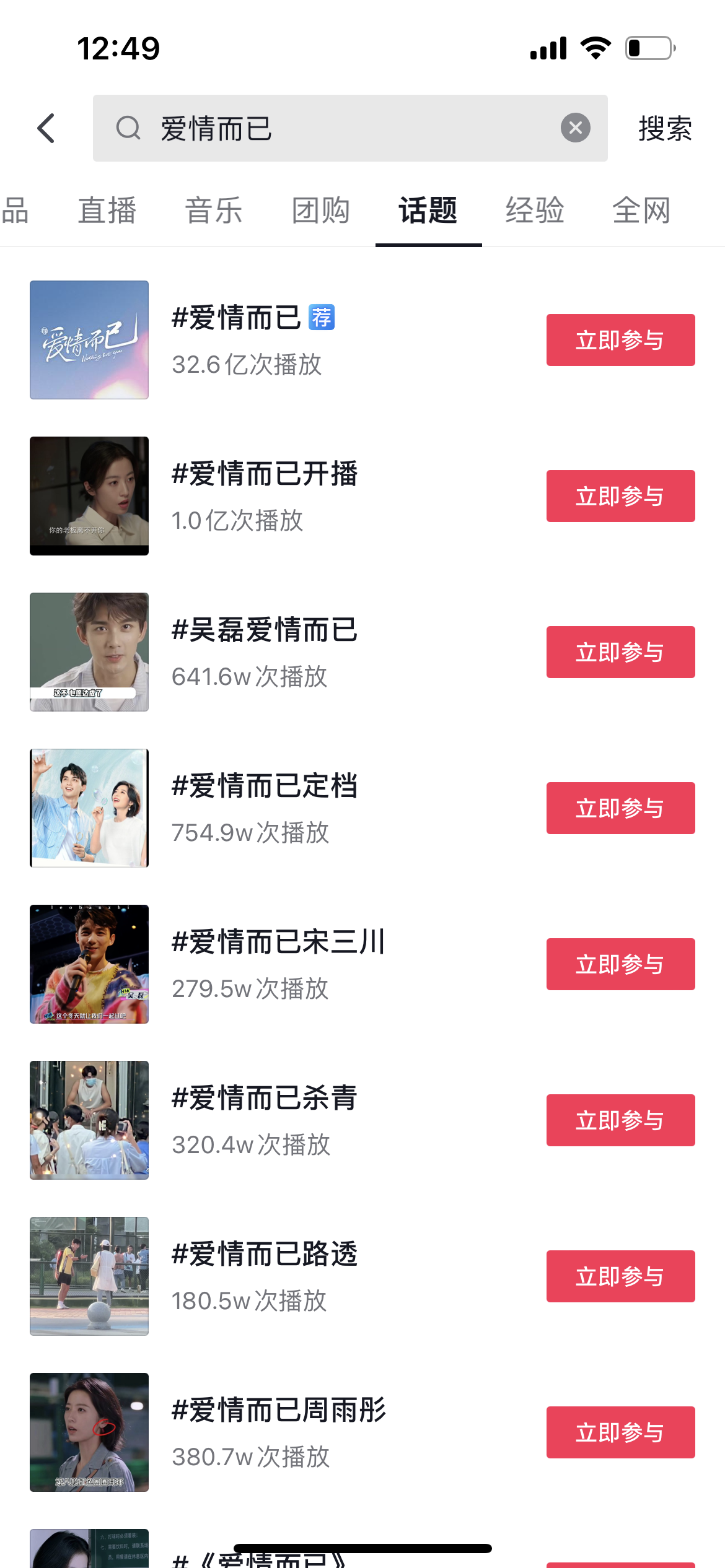Open the #爱情而已定档 topic
Viewport: 725px width, 1568px height.
265,786
